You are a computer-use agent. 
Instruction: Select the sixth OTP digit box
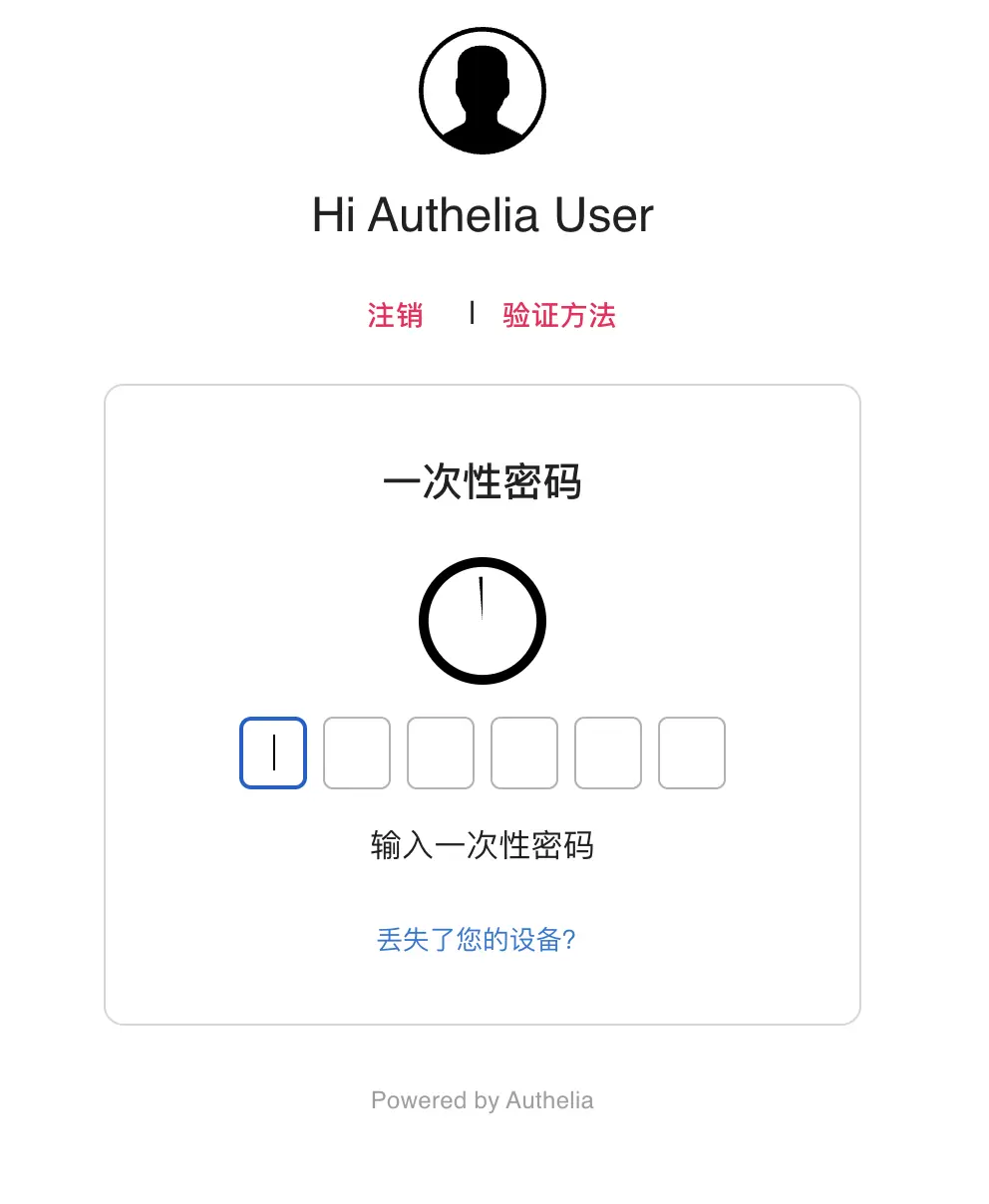[x=692, y=753]
